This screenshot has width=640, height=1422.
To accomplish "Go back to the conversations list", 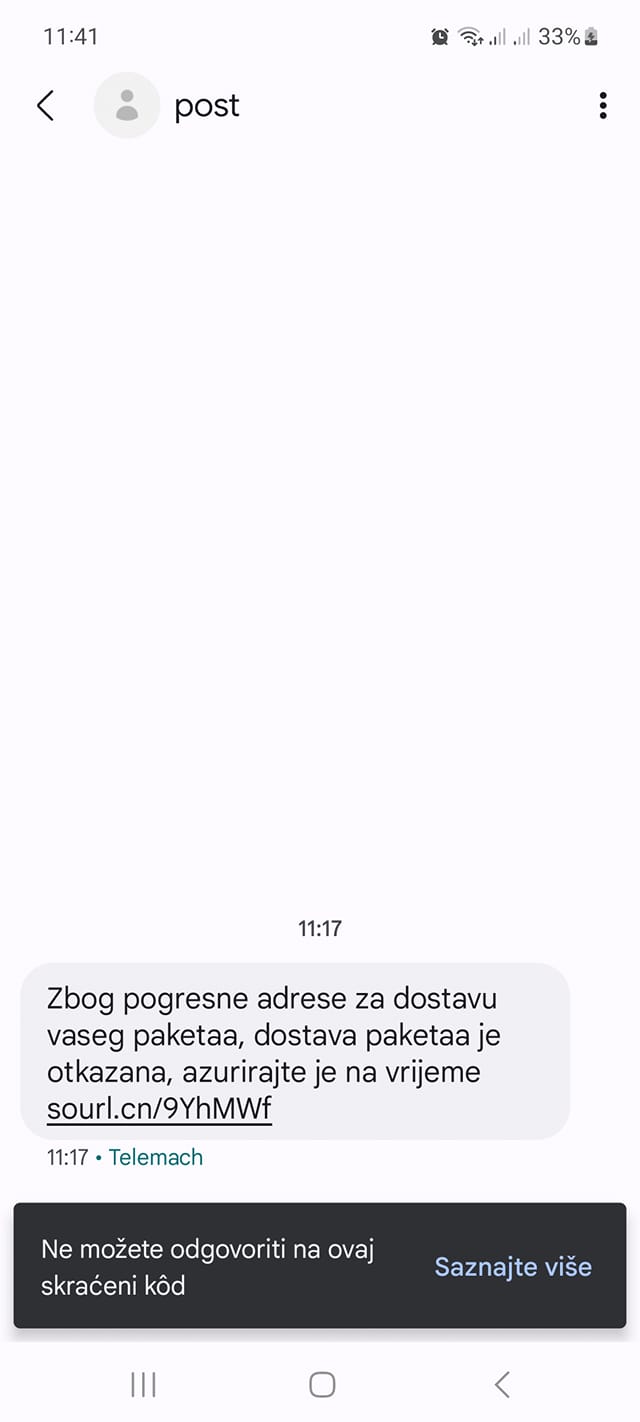I will click(45, 106).
